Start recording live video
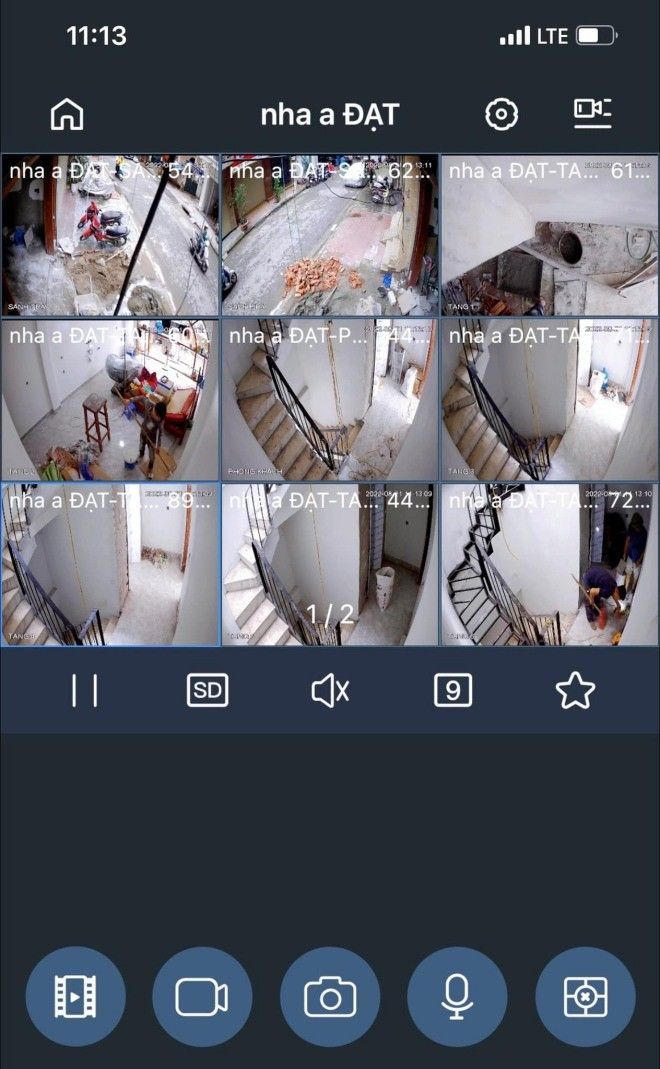Image resolution: width=660 pixels, height=1069 pixels. 202,997
